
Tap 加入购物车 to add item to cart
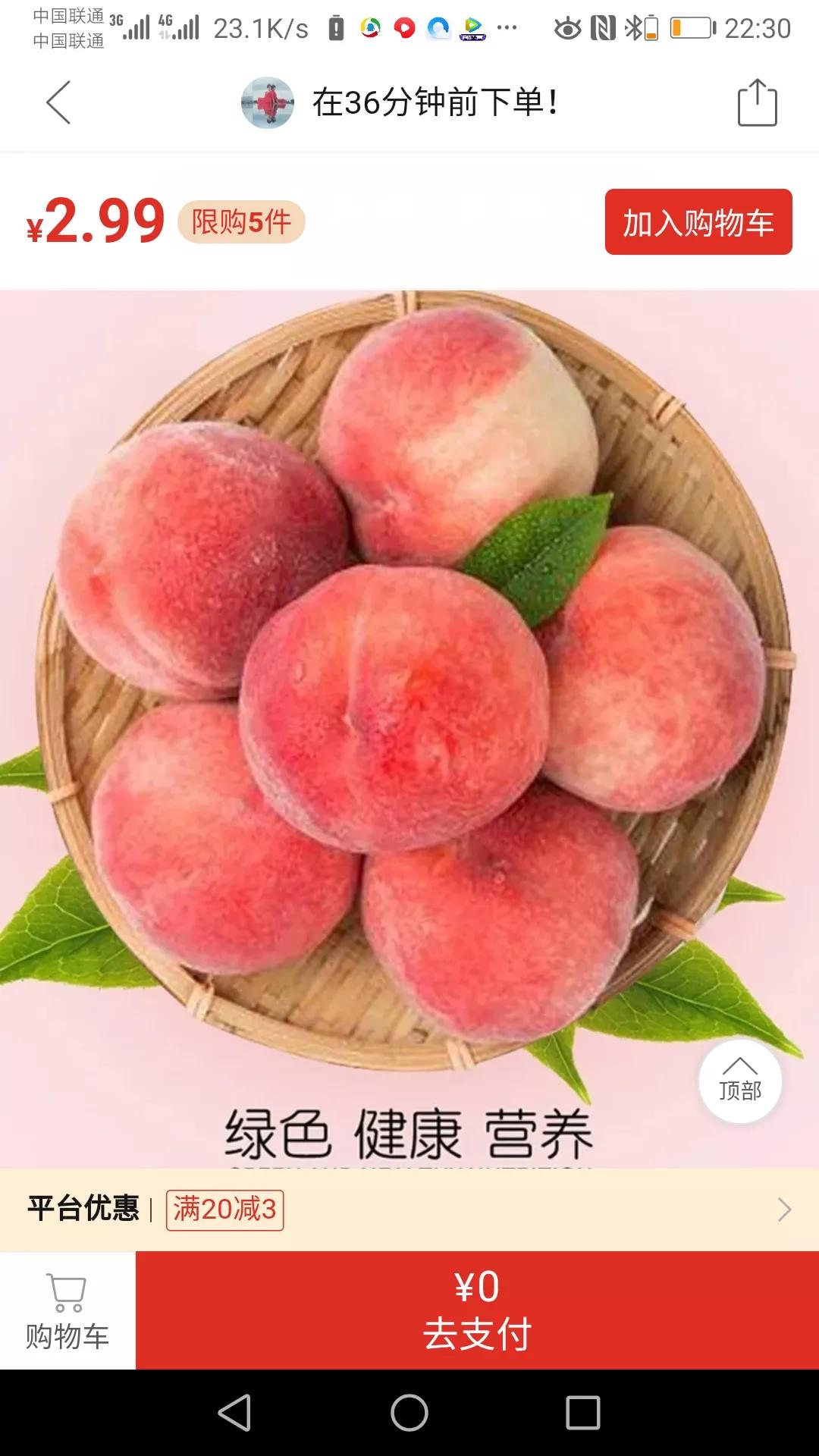coord(698,224)
